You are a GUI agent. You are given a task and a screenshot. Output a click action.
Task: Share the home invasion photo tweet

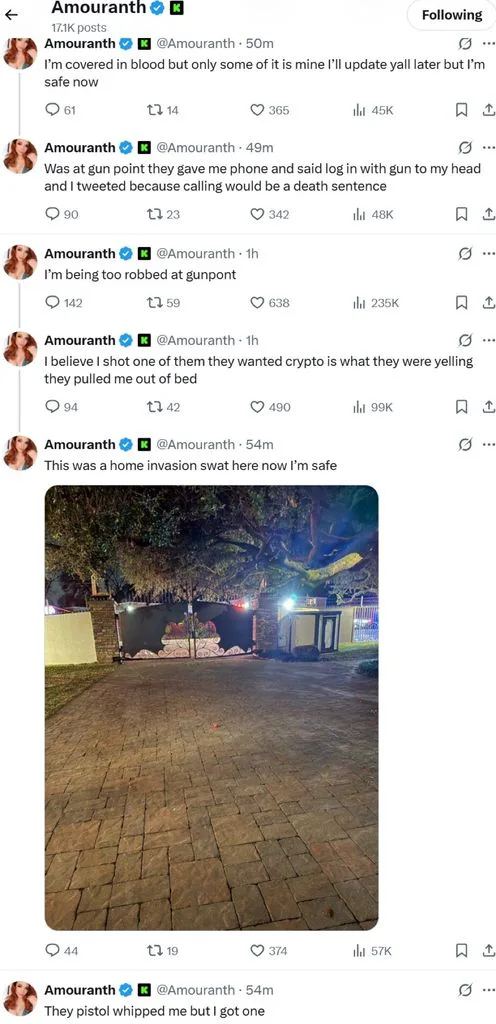coord(488,951)
